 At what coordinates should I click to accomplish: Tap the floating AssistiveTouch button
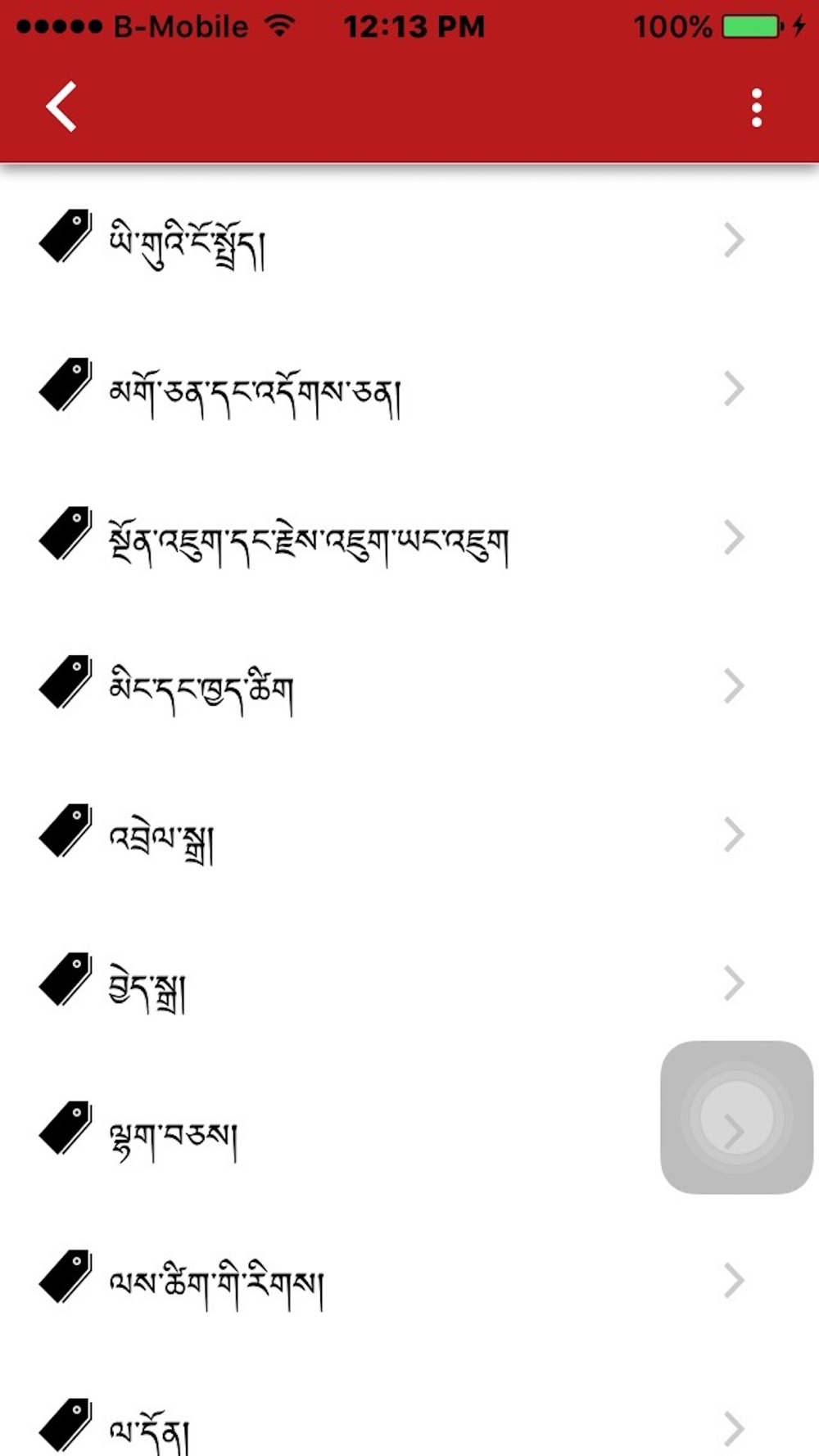tap(736, 1117)
